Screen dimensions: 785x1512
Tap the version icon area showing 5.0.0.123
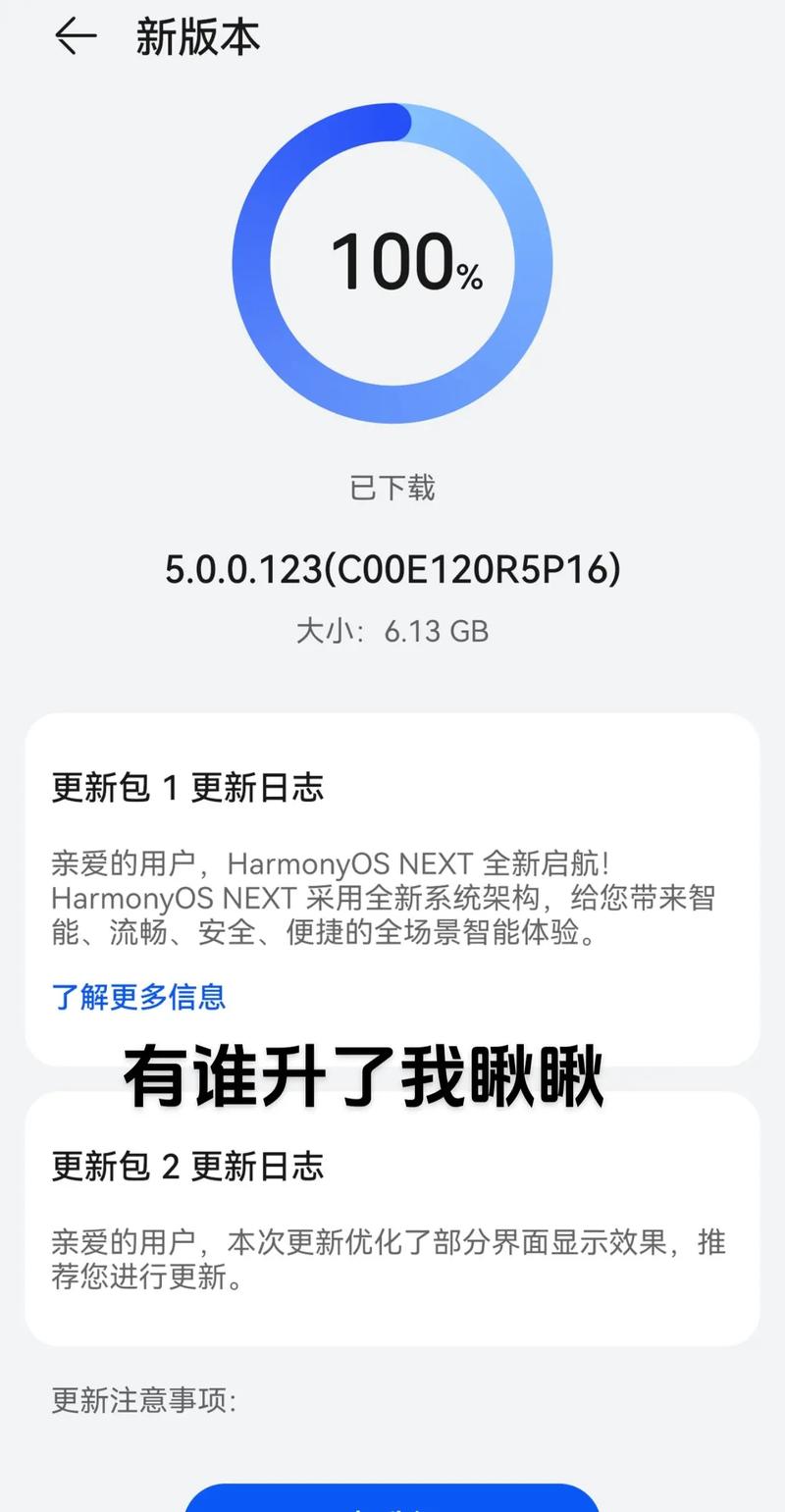392,570
